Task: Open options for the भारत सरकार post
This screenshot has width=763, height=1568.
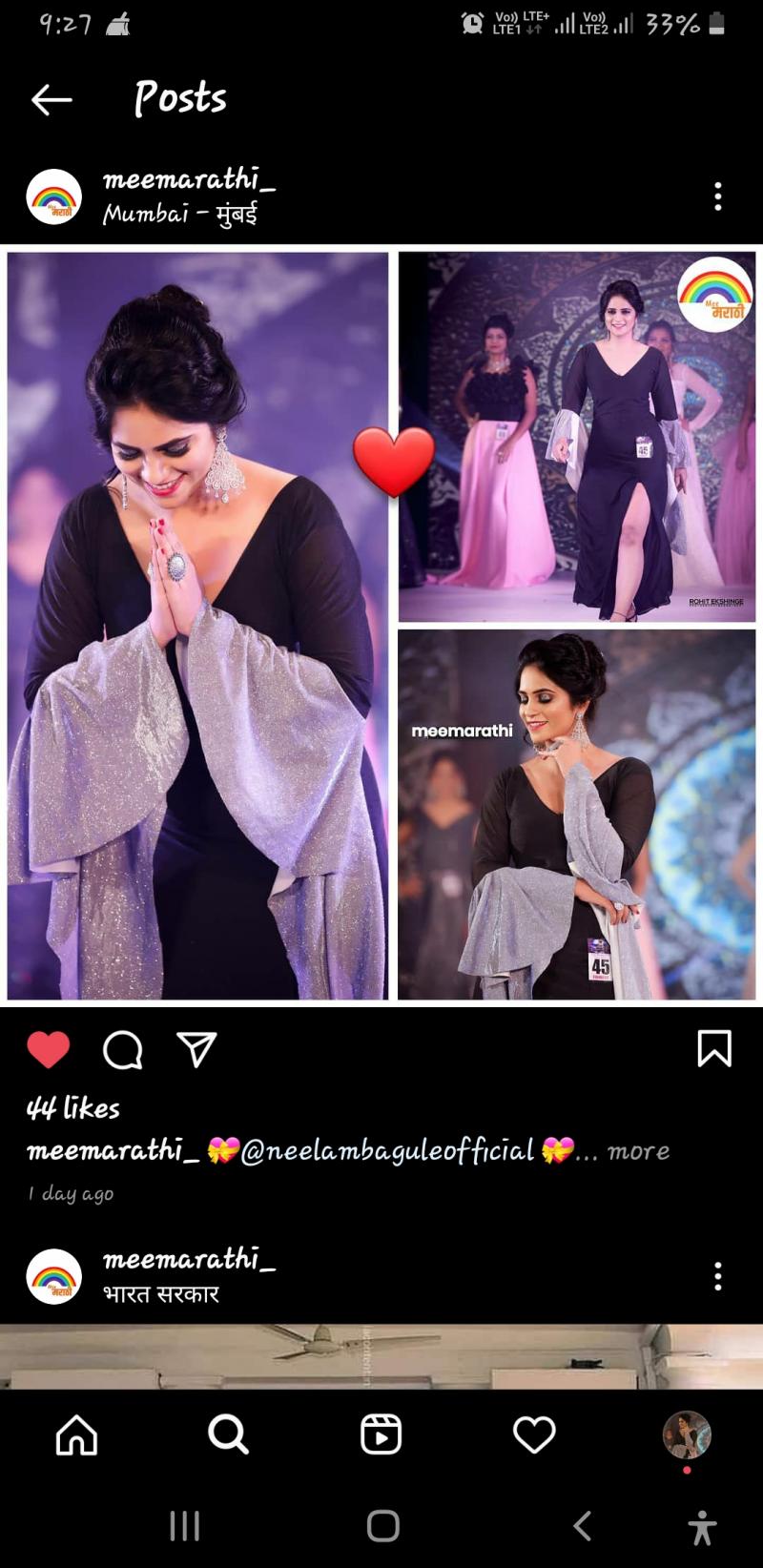Action: [718, 1276]
